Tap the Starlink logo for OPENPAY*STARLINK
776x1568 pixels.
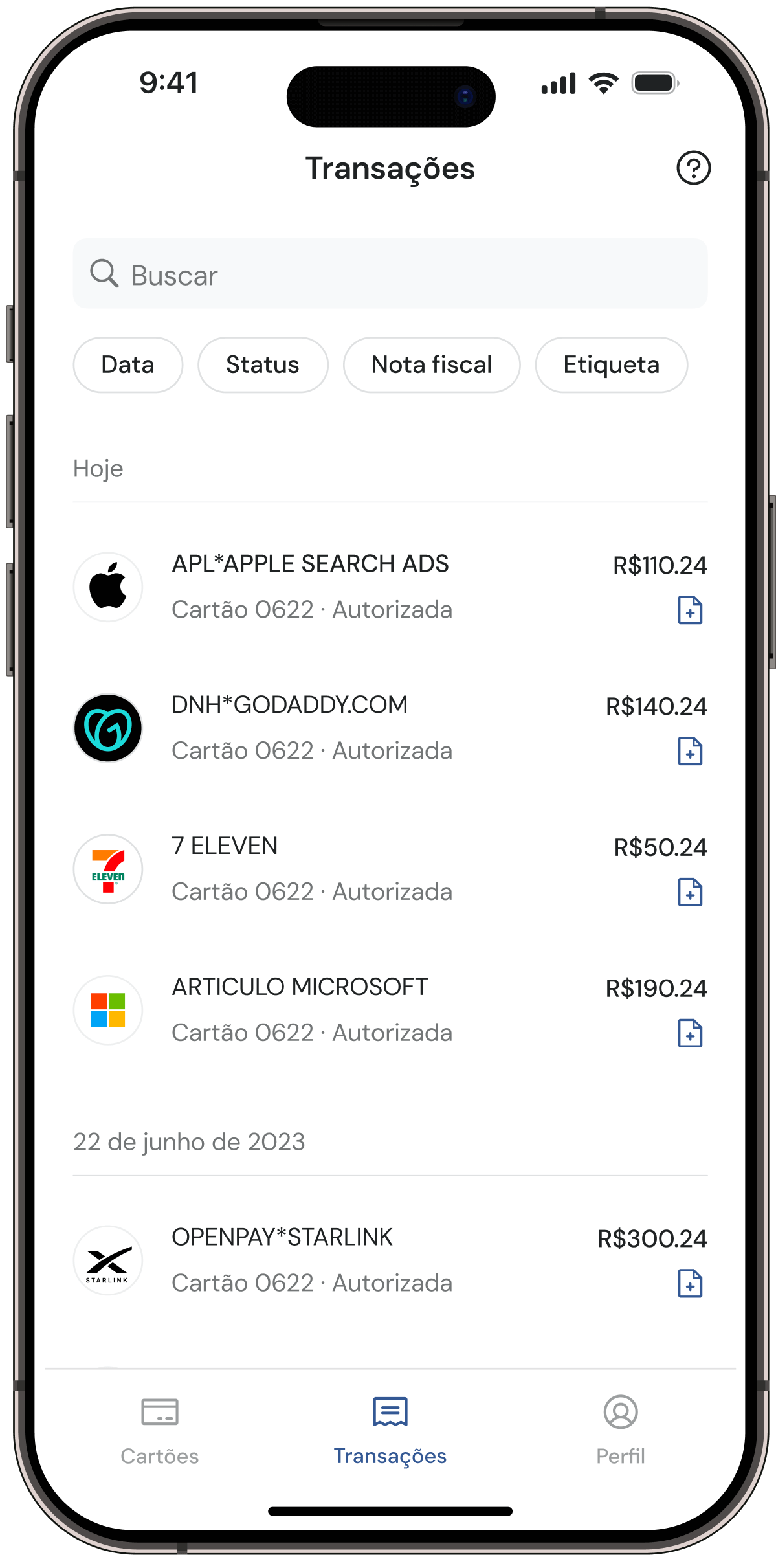107,1260
